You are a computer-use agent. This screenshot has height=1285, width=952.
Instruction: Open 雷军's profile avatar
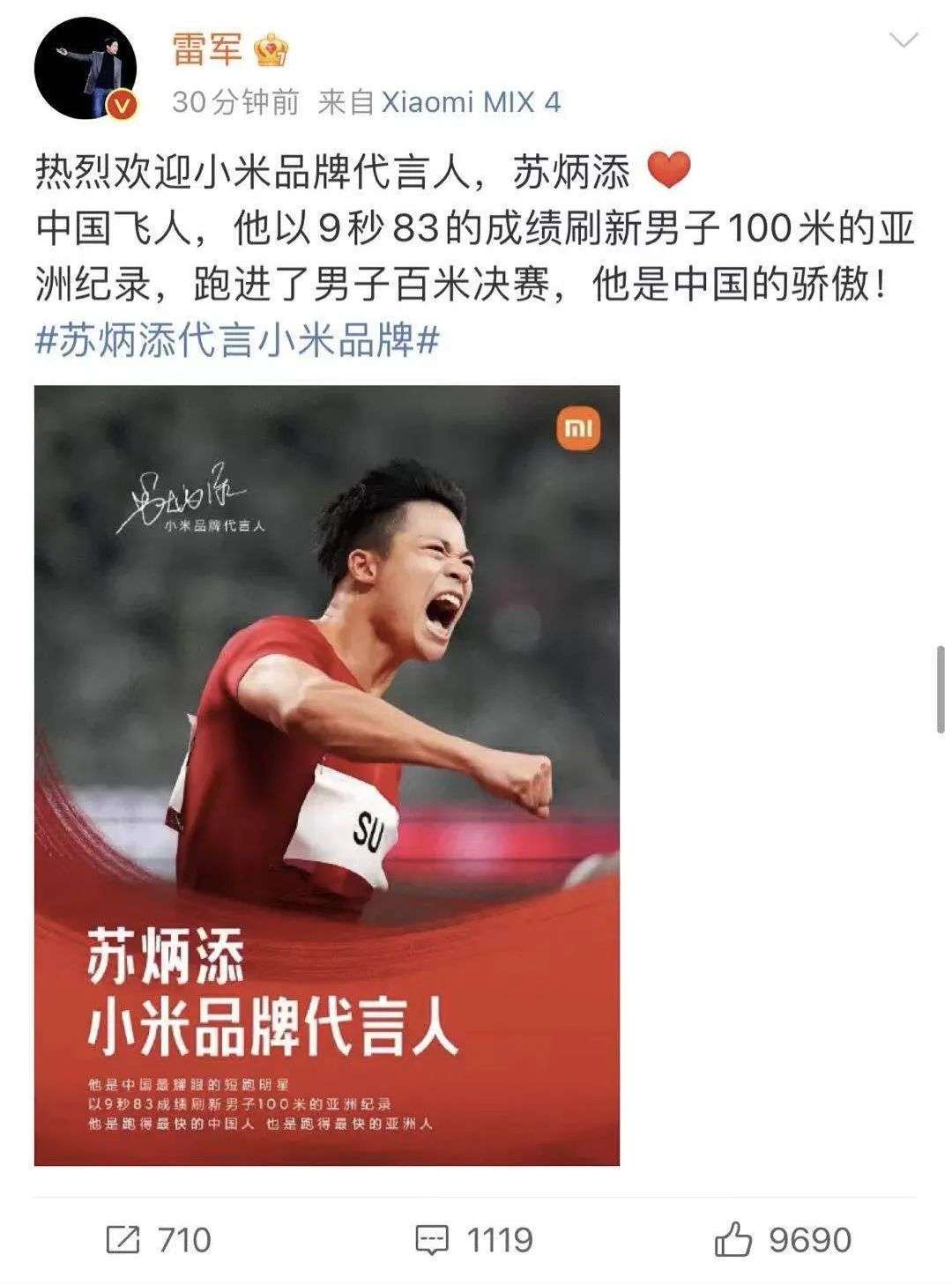tap(86, 69)
